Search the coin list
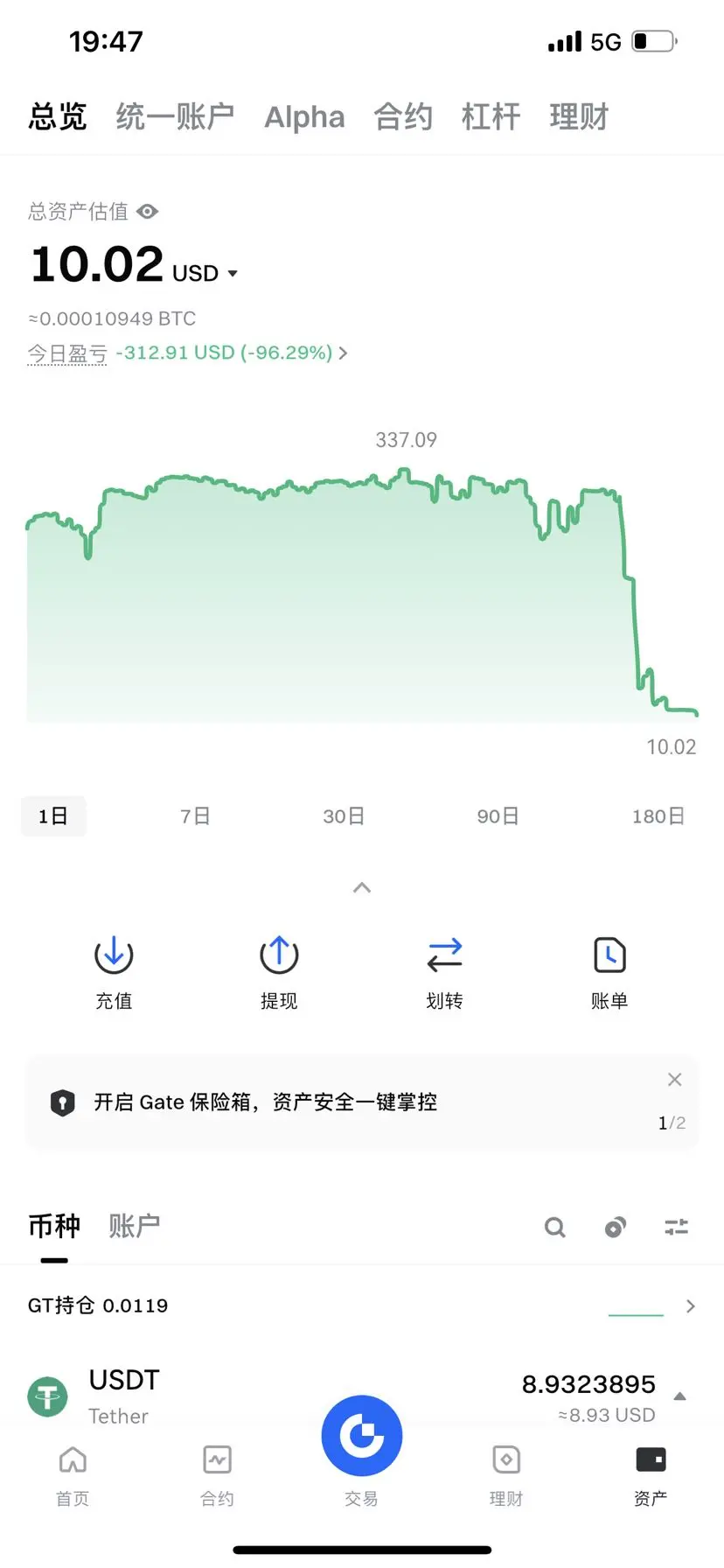 (x=554, y=1228)
